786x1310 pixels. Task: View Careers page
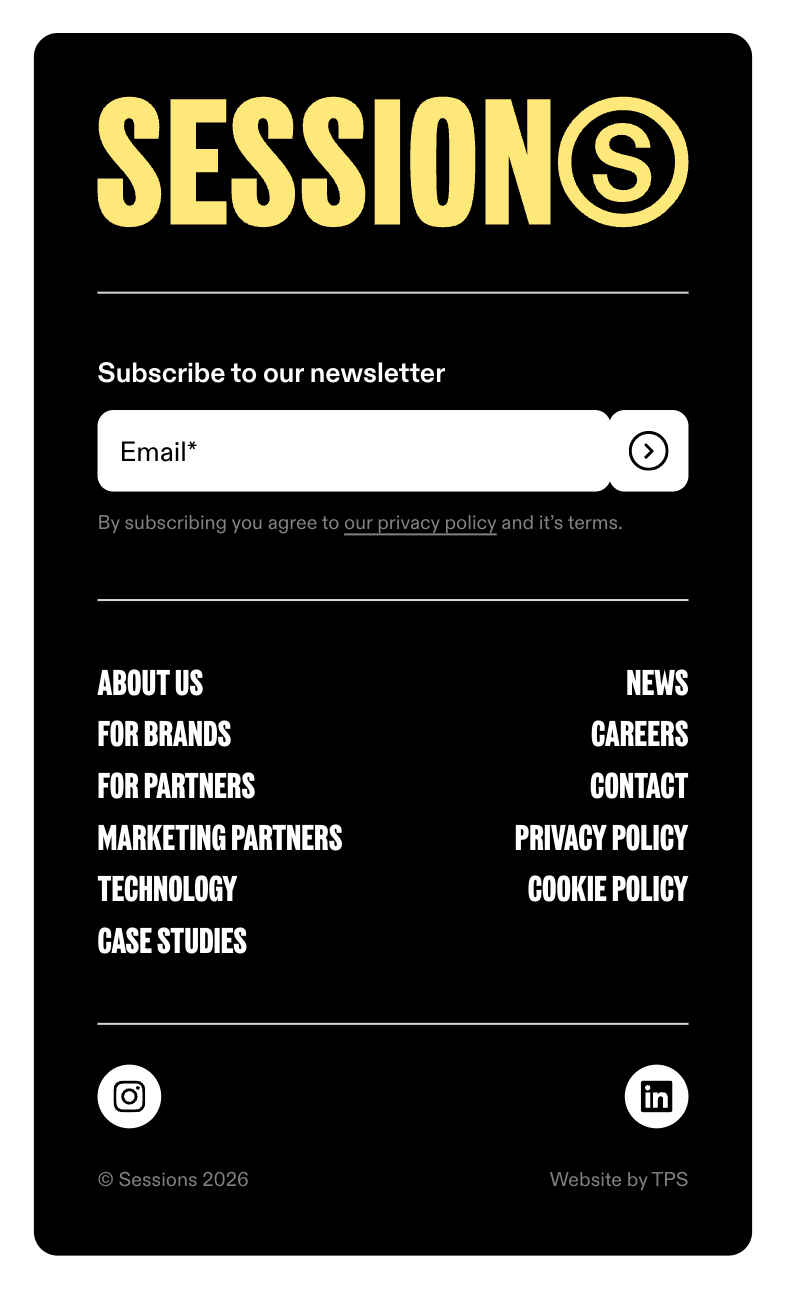tap(639, 734)
